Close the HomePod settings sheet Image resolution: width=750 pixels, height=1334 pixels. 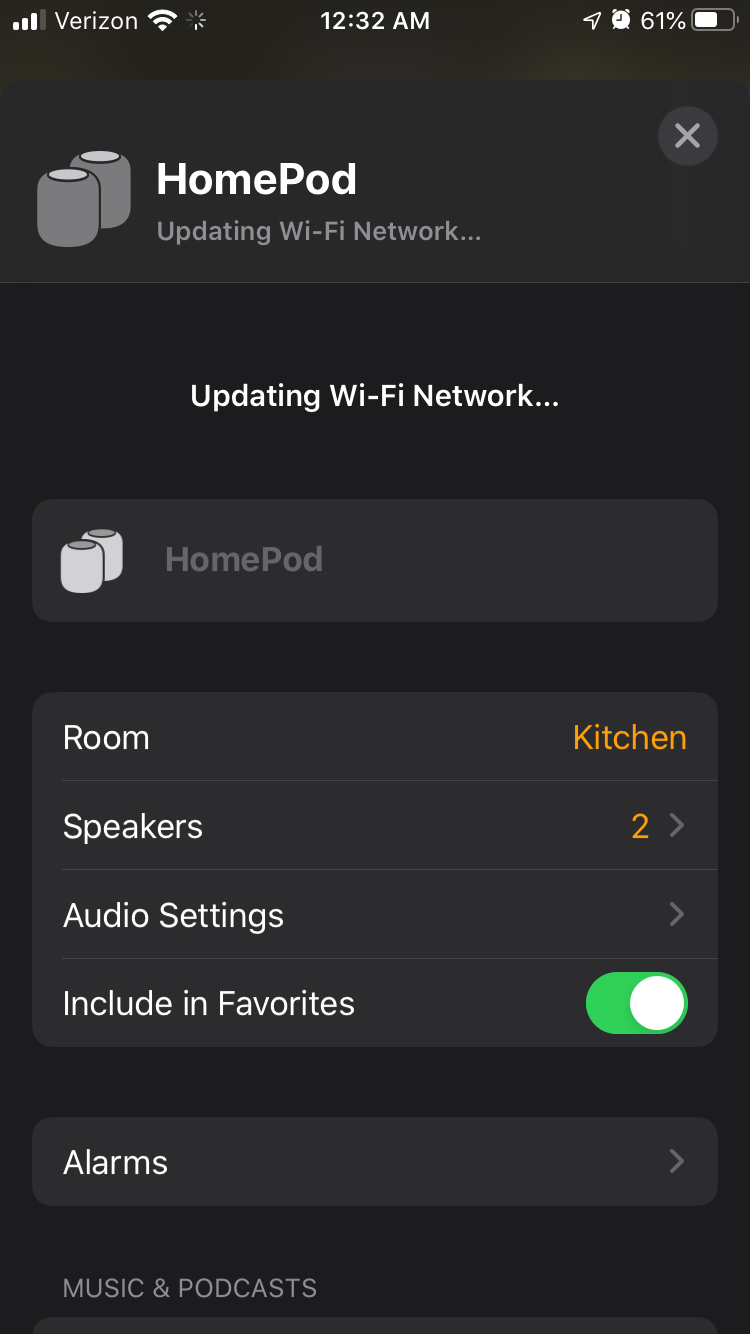coord(687,136)
